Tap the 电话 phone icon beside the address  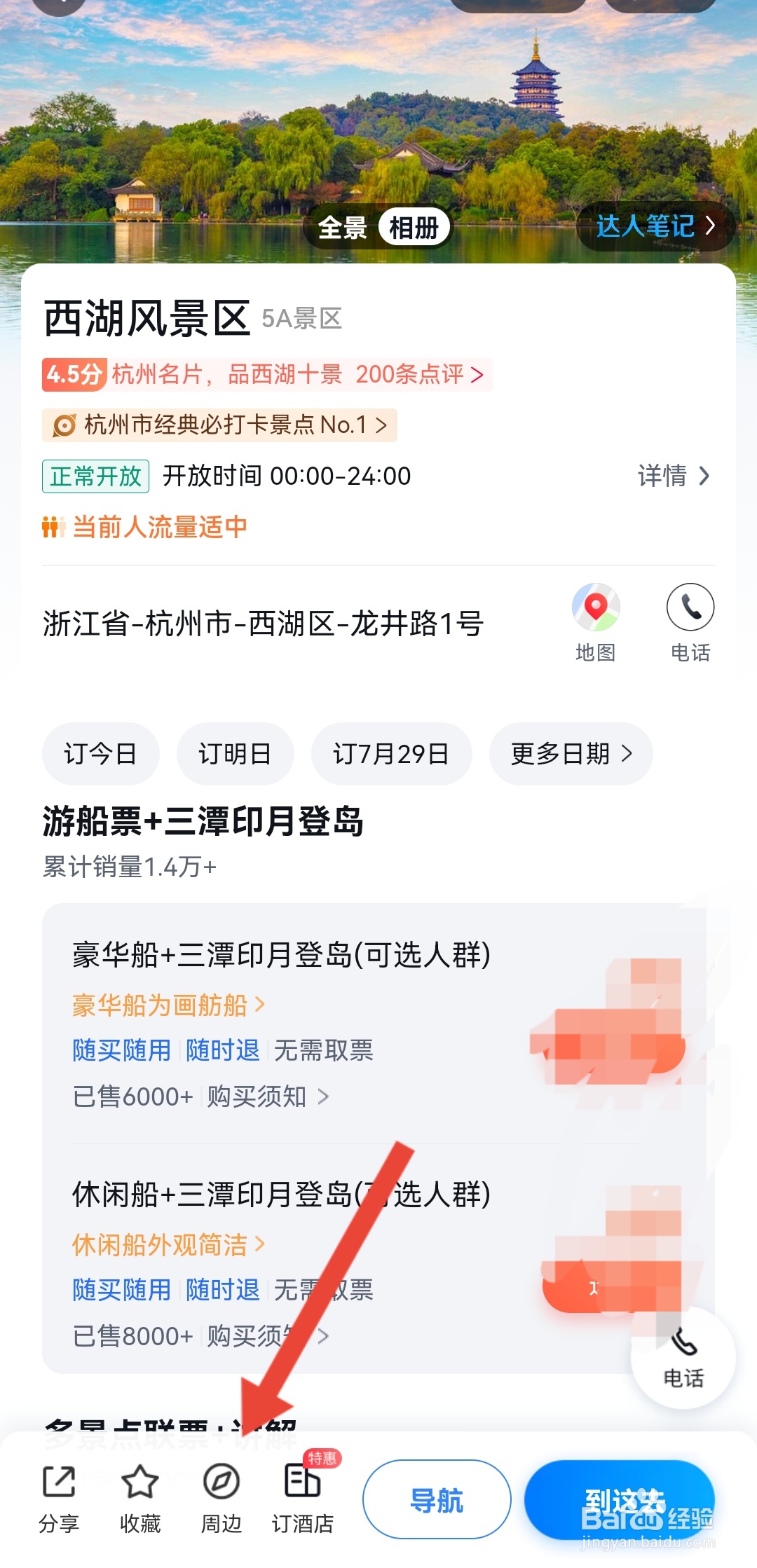click(x=690, y=619)
